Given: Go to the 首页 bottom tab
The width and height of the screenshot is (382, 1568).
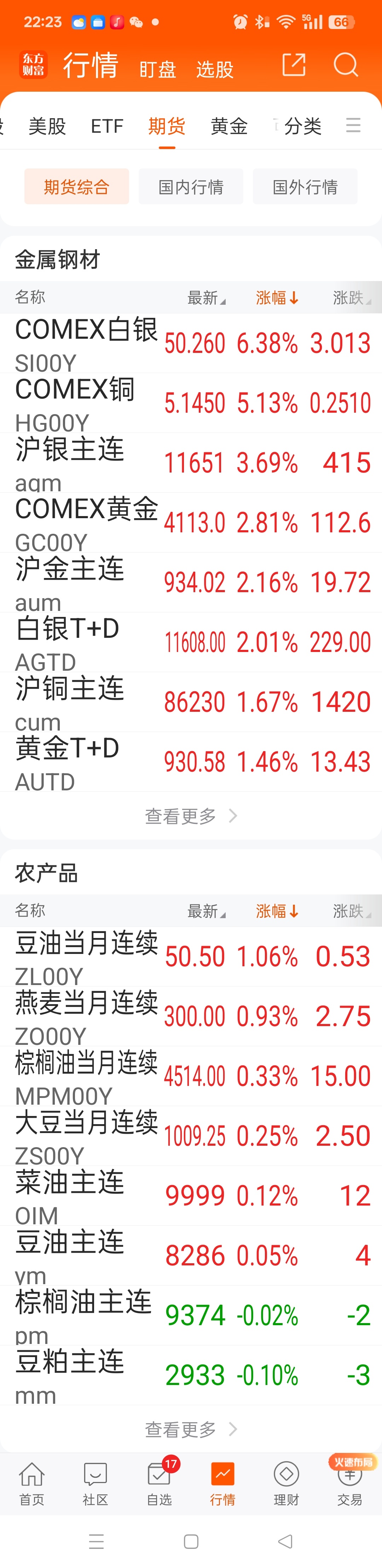Looking at the screenshot, I should point(31,1483).
